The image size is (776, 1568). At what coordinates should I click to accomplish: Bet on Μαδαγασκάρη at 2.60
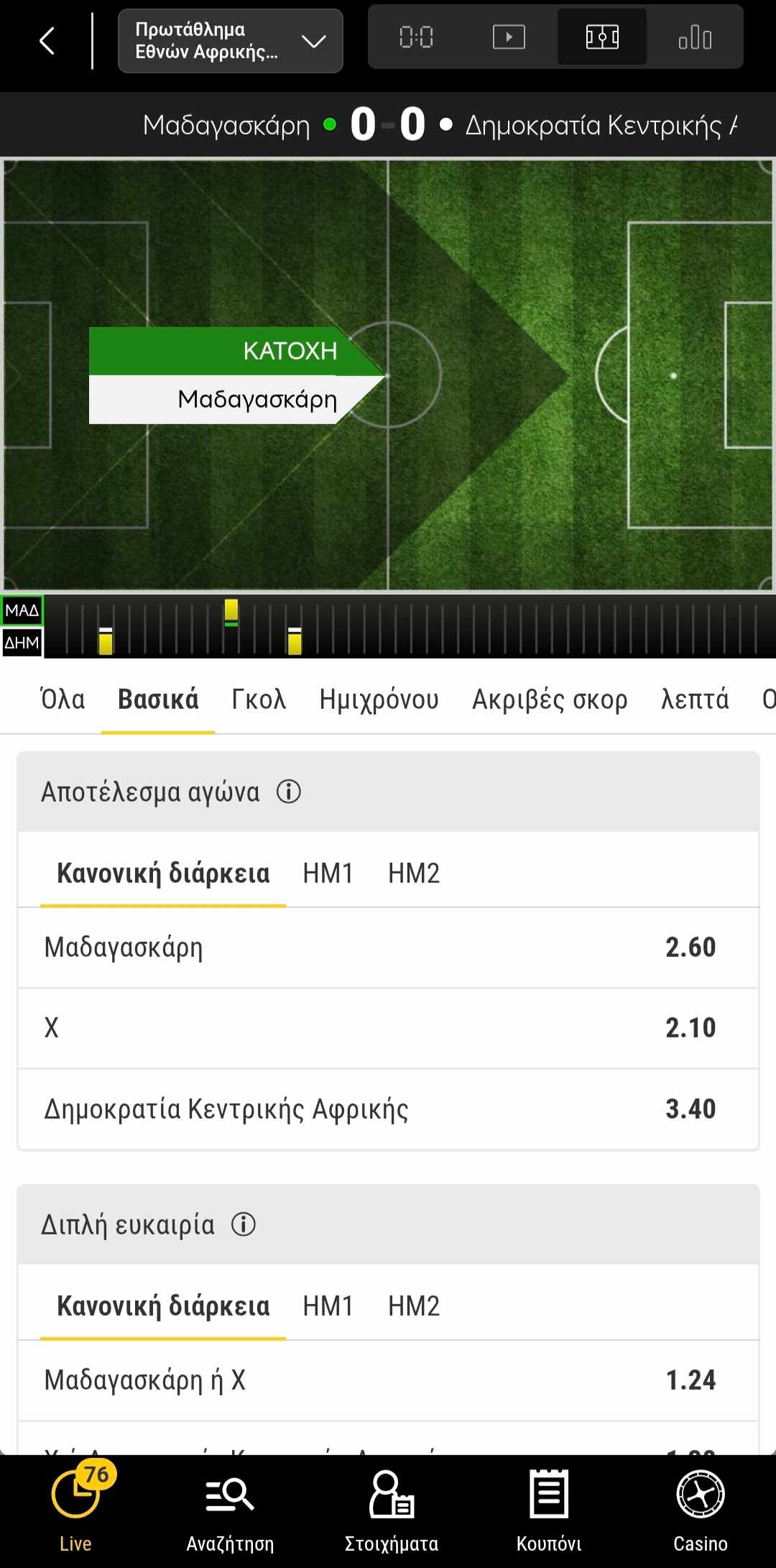click(388, 948)
